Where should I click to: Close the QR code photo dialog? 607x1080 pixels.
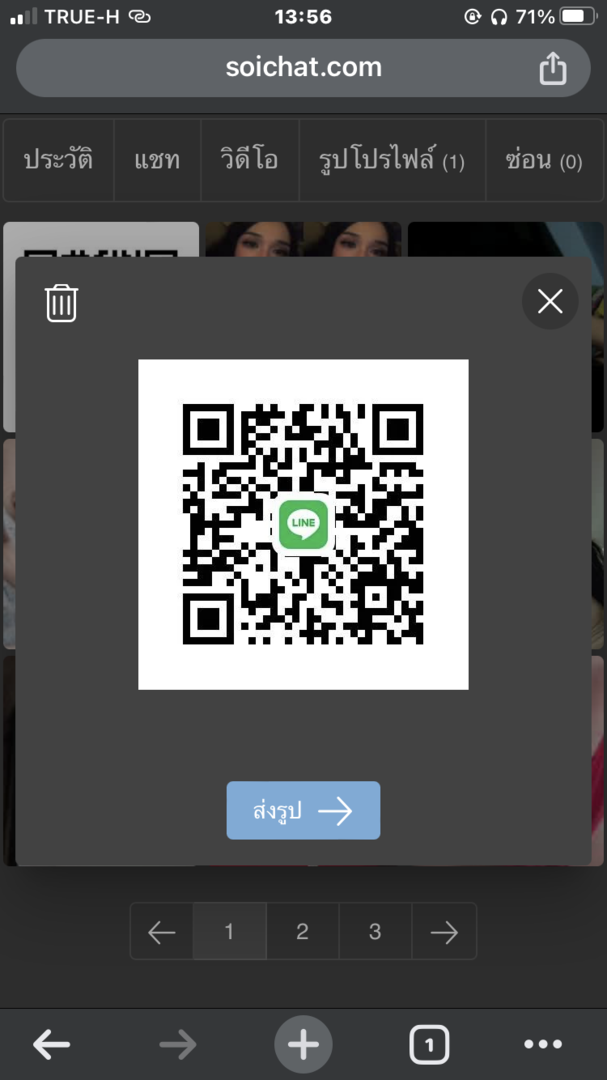click(x=550, y=301)
